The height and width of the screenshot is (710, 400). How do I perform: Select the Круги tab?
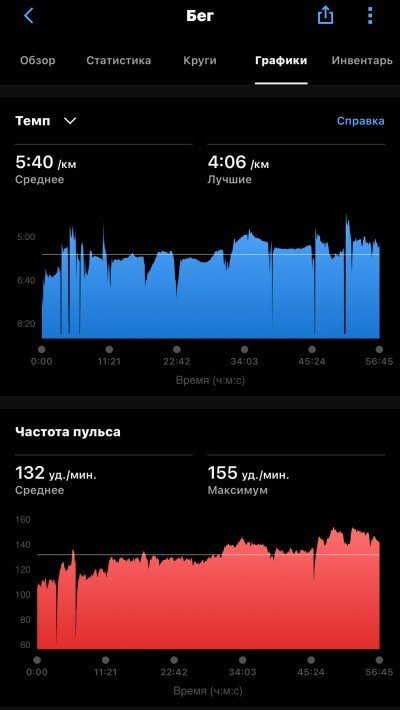click(200, 60)
